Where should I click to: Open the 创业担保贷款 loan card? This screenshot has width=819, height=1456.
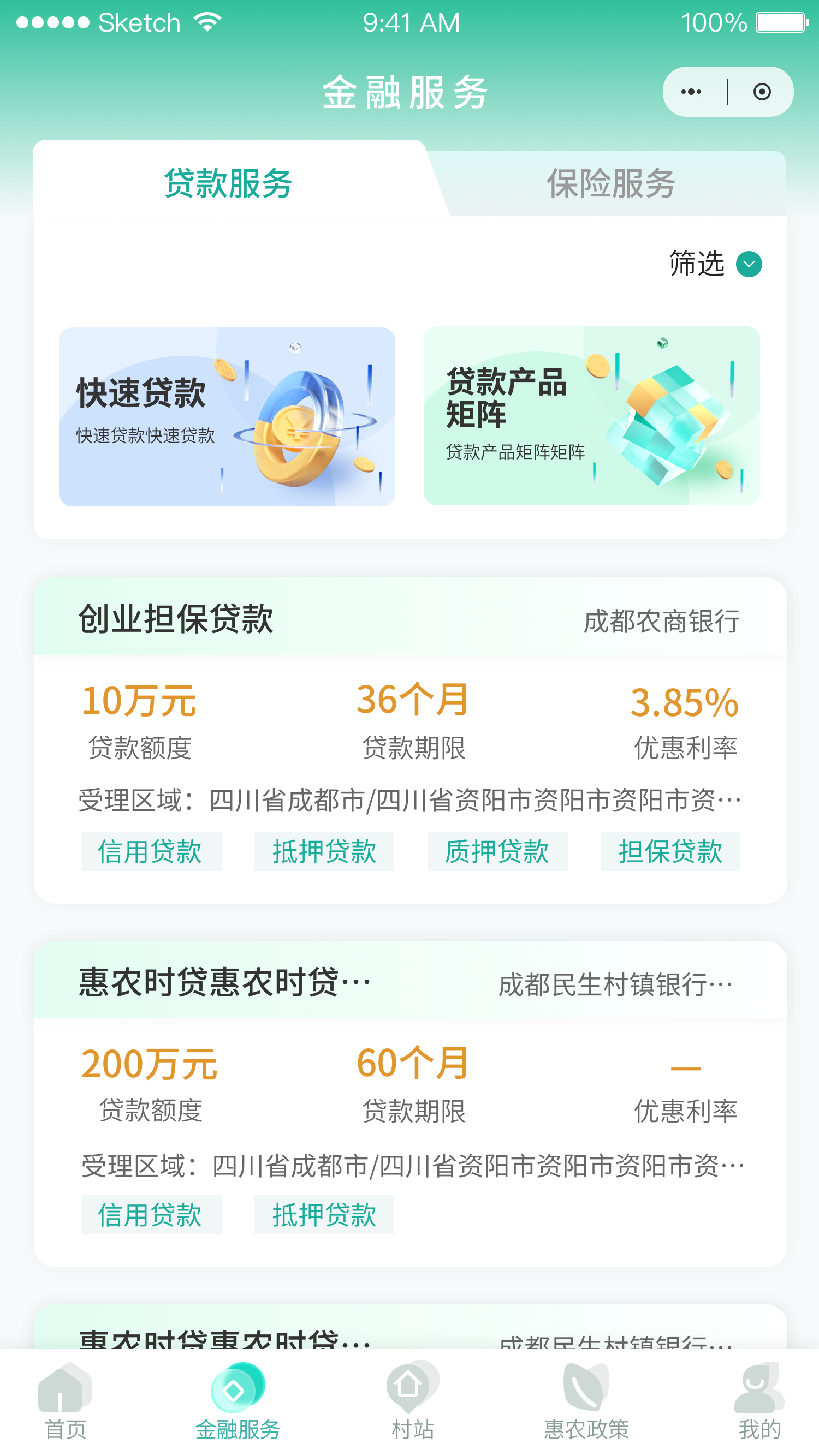click(x=410, y=739)
